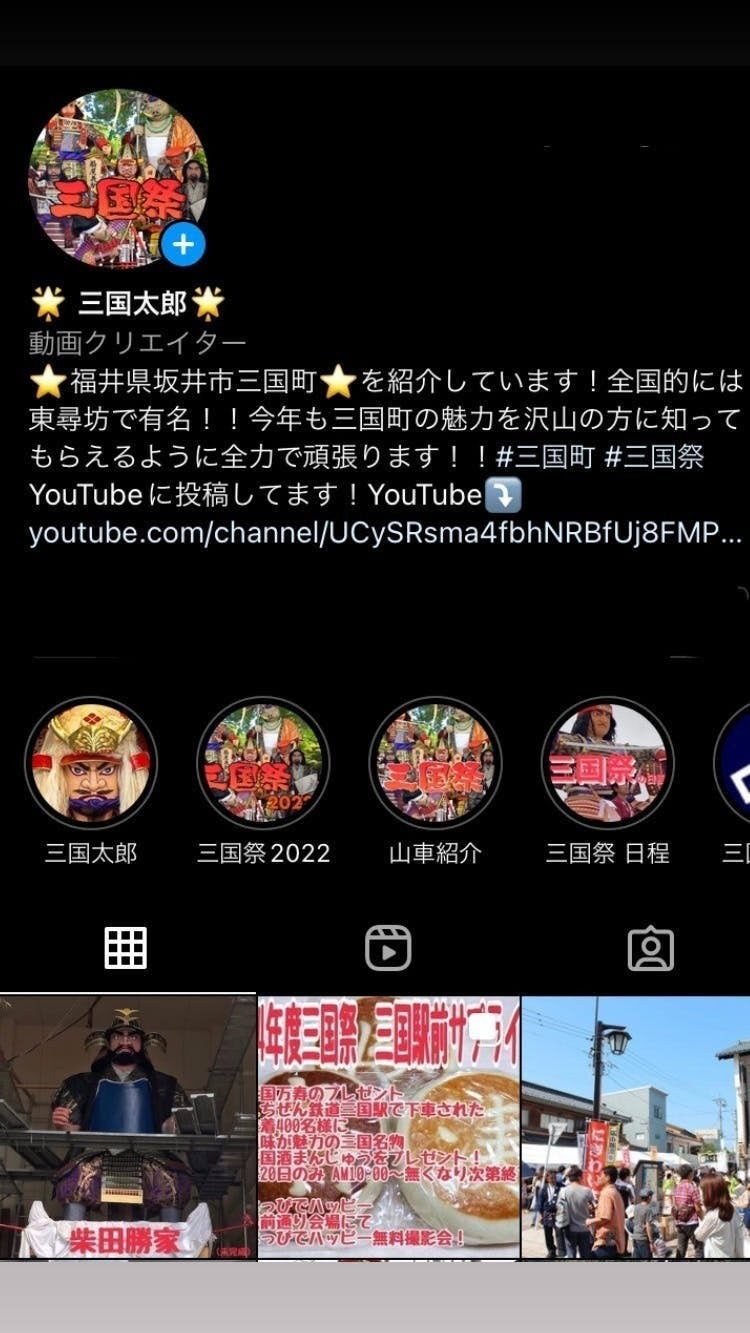750x1333 pixels.
Task: Tap the blue plus on profile picture
Action: pyautogui.click(x=183, y=244)
